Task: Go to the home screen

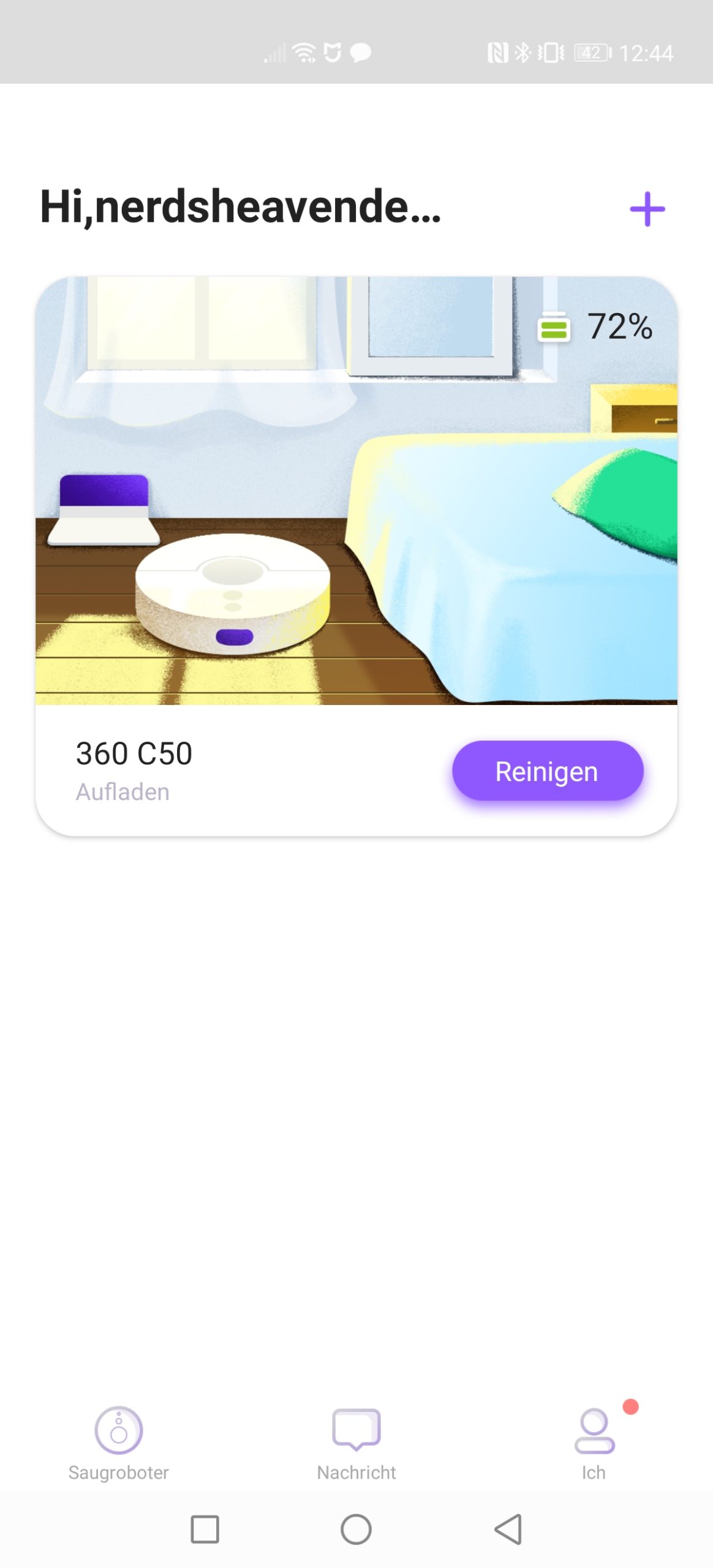Action: point(356,1529)
